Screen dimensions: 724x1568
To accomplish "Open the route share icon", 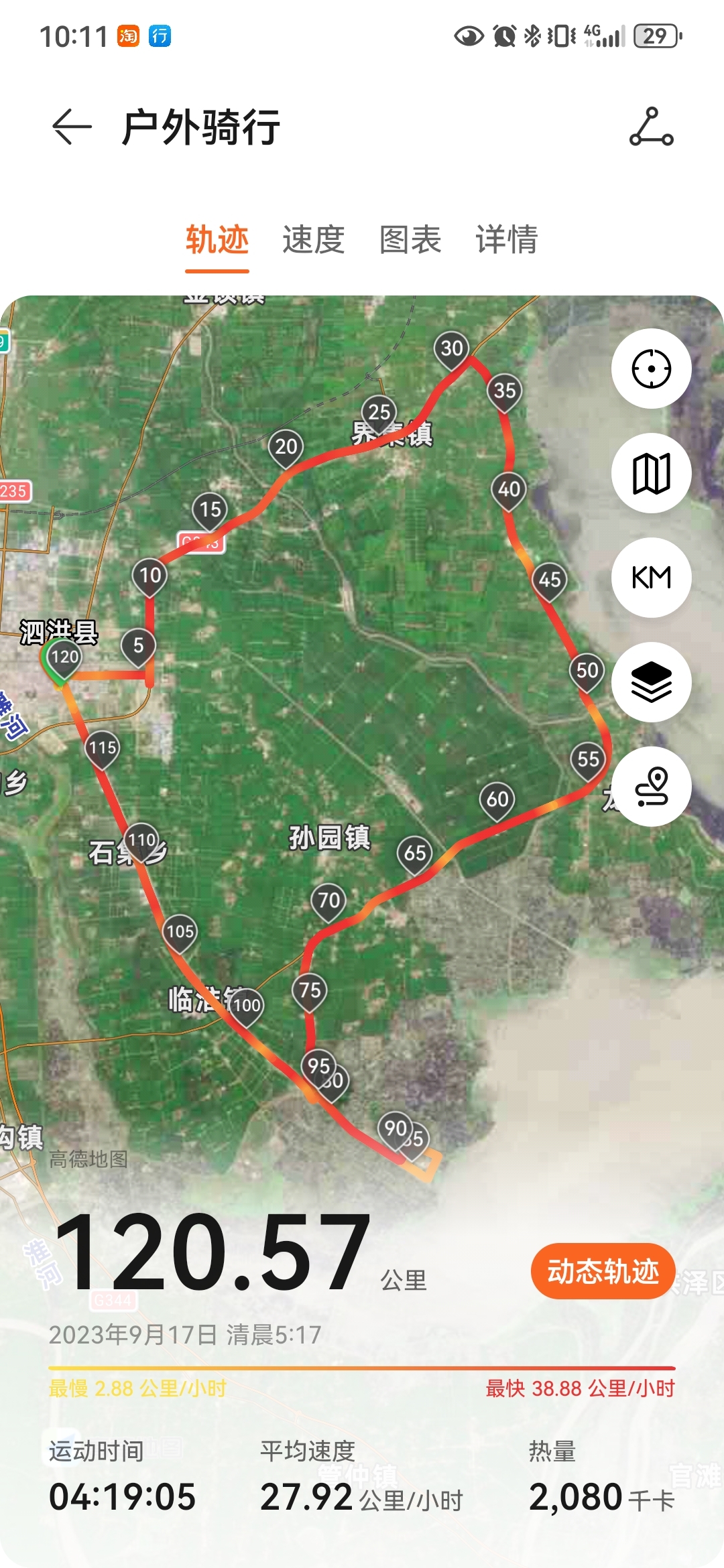I will tap(651, 126).
